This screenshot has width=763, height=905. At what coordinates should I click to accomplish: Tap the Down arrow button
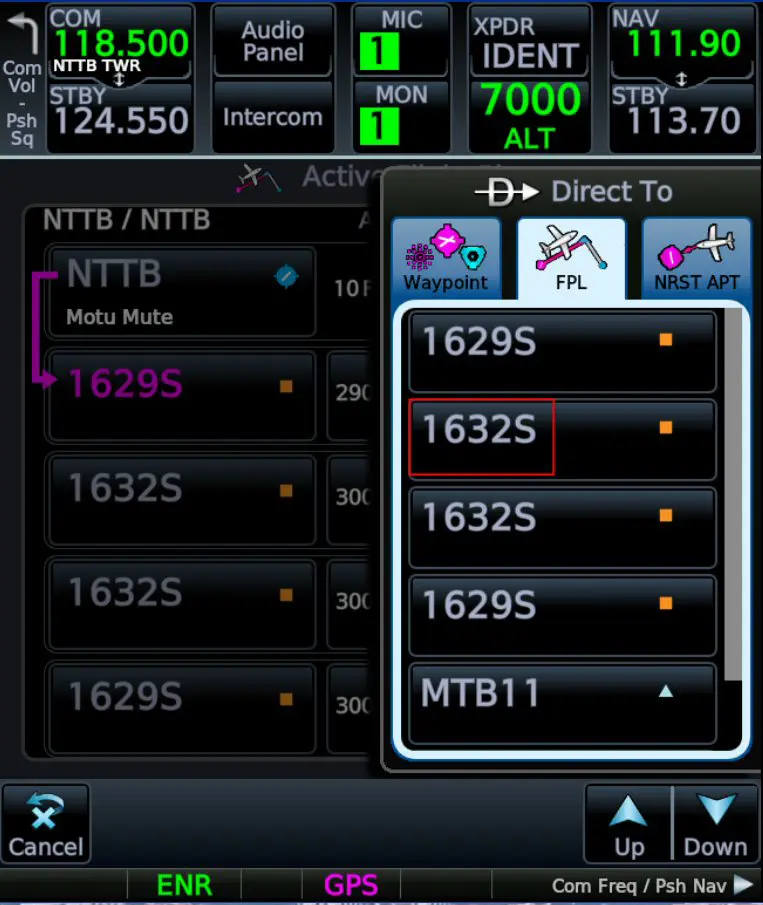point(715,825)
